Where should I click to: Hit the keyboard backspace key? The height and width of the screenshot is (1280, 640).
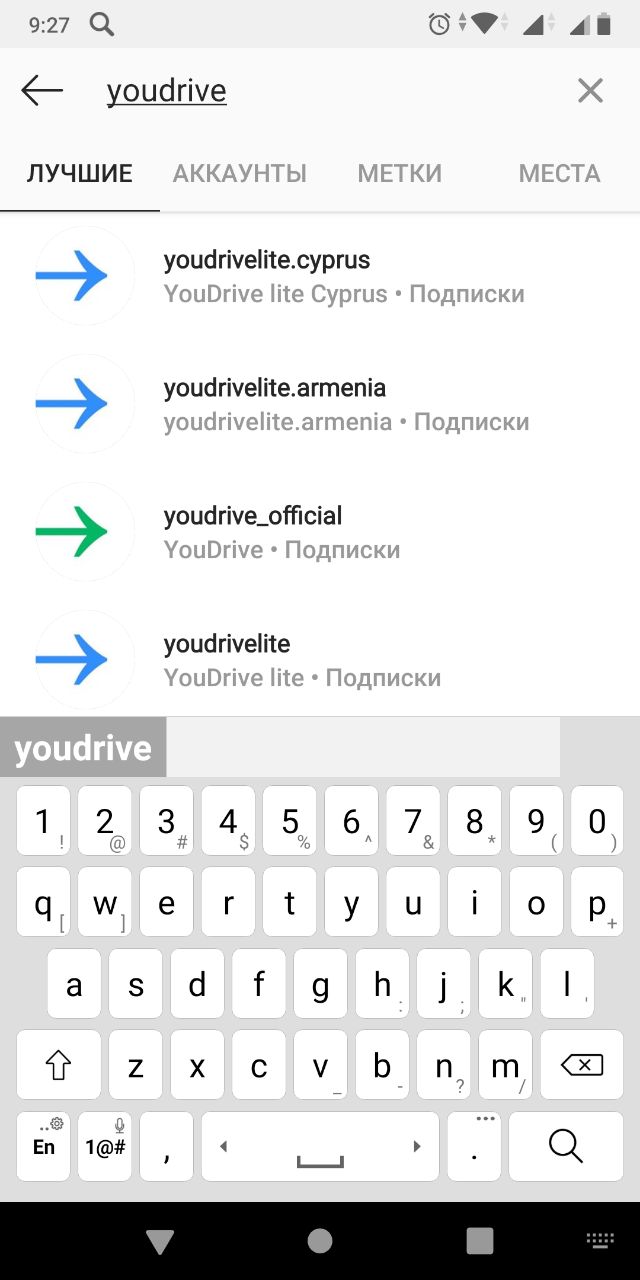click(582, 1065)
